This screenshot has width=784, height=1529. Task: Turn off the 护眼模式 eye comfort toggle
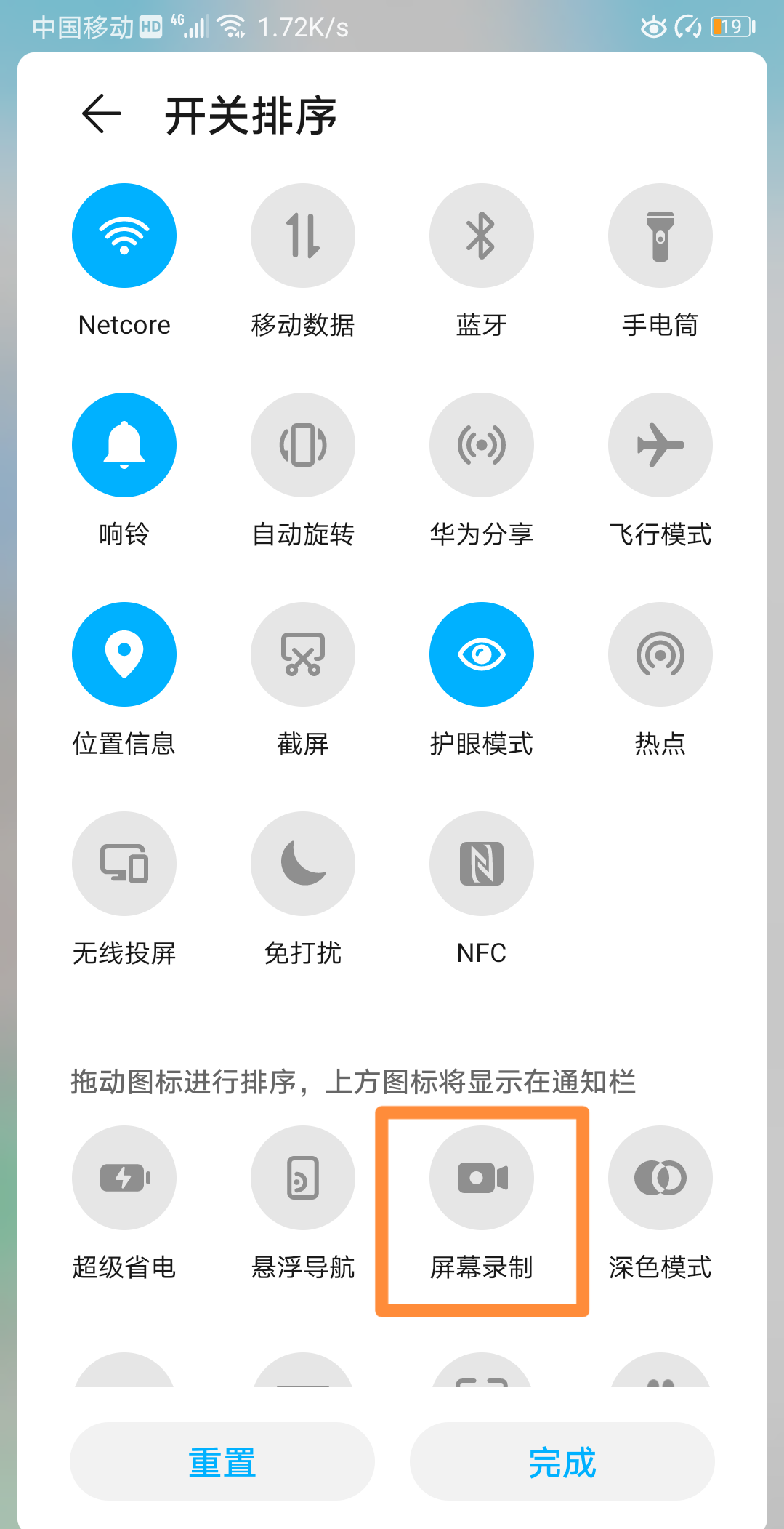[481, 654]
